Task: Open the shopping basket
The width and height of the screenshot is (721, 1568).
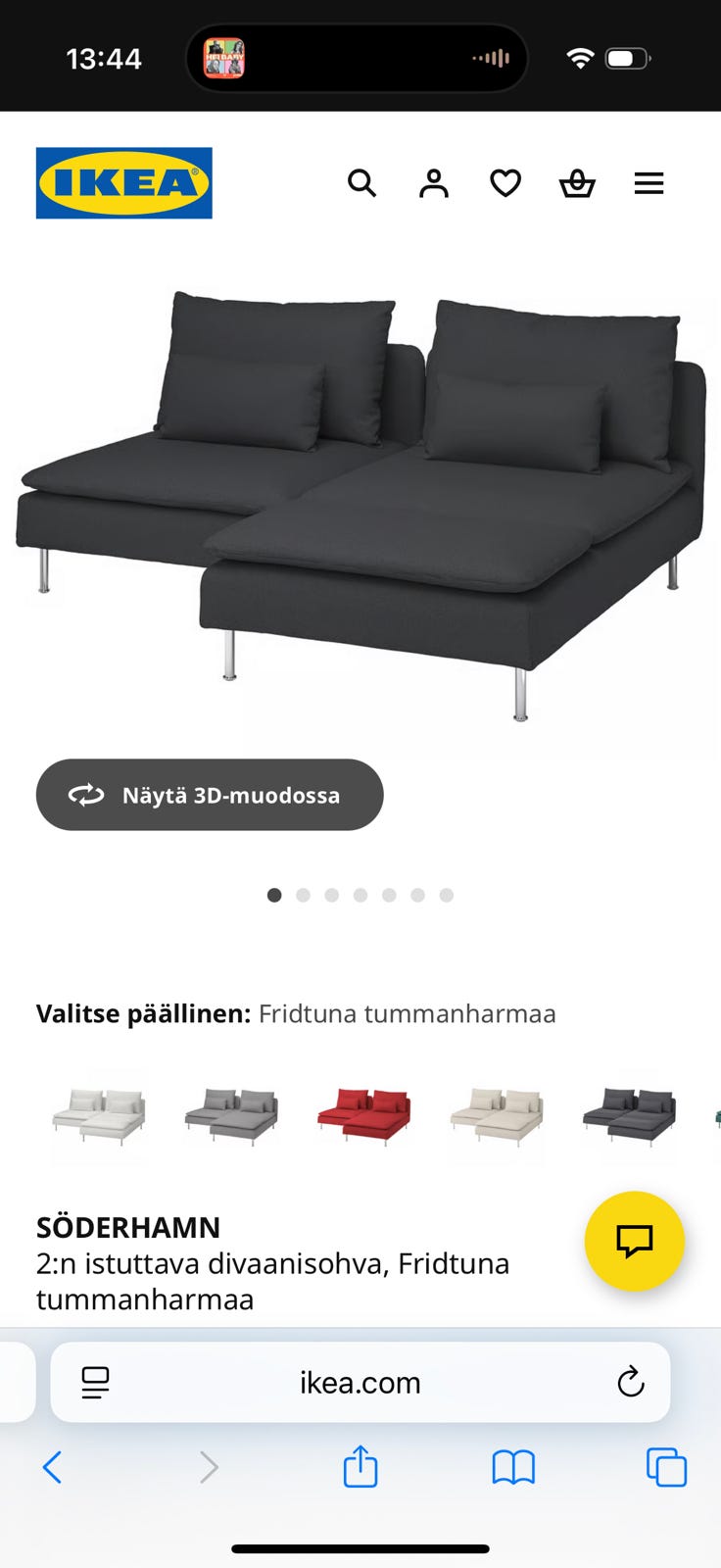Action: click(x=577, y=183)
